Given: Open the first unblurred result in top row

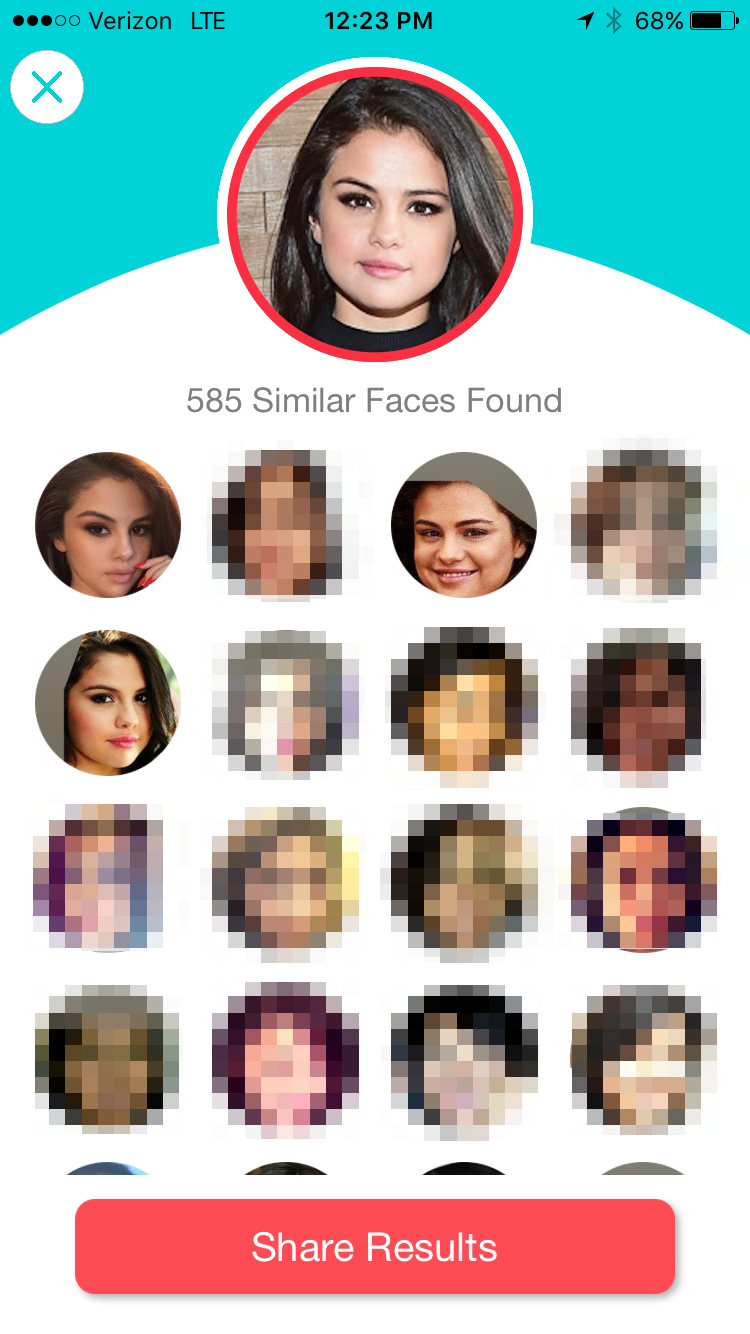Looking at the screenshot, I should coord(108,525).
